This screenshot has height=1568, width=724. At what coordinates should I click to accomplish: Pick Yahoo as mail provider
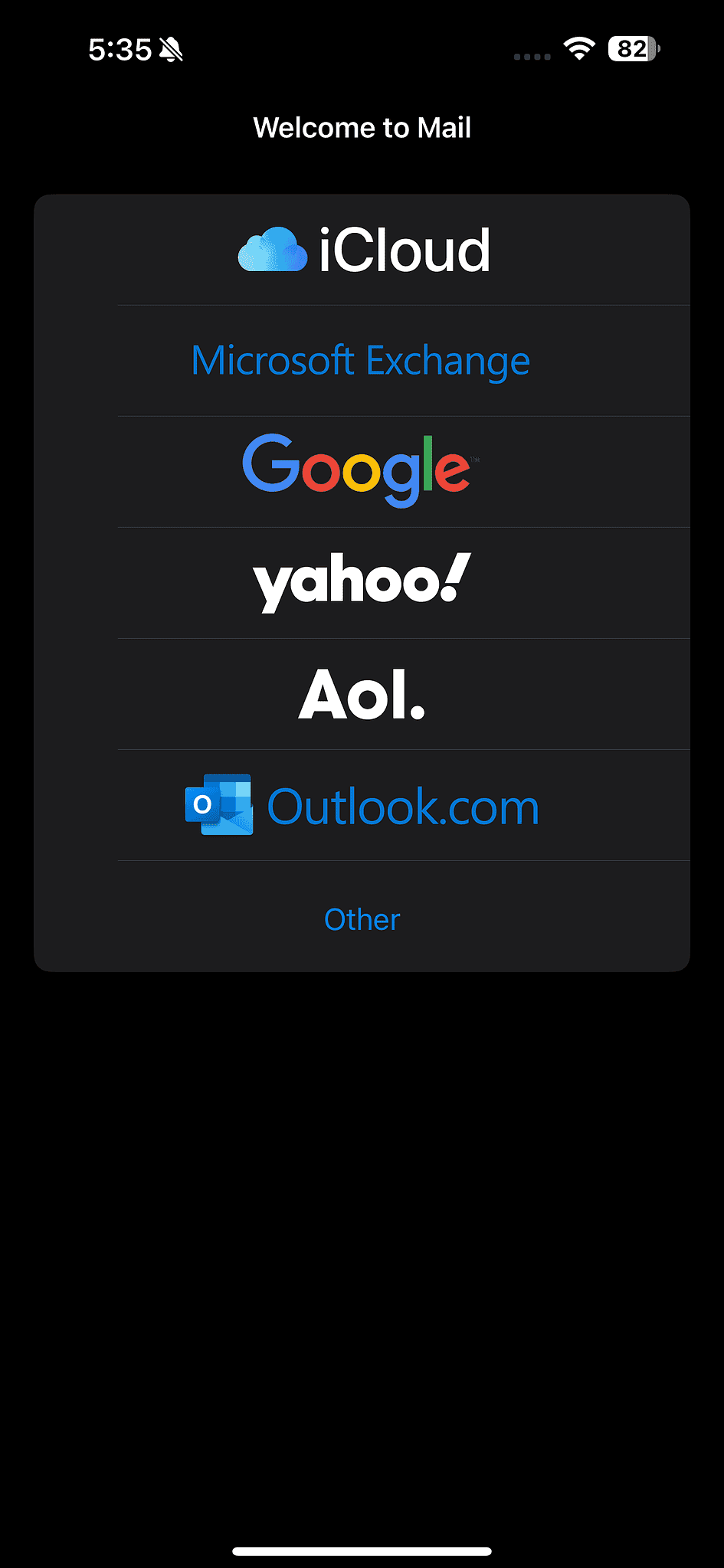362,582
